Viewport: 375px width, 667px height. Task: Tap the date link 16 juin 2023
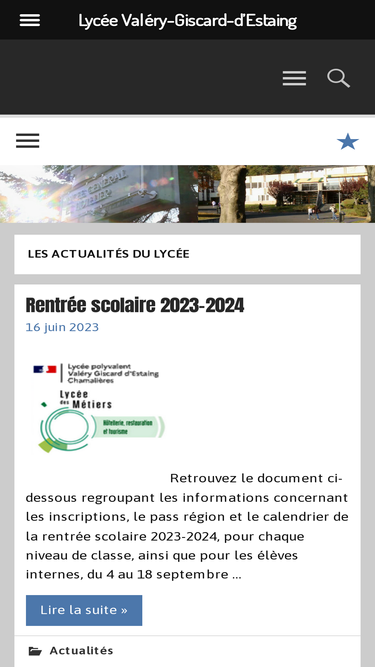[62, 327]
